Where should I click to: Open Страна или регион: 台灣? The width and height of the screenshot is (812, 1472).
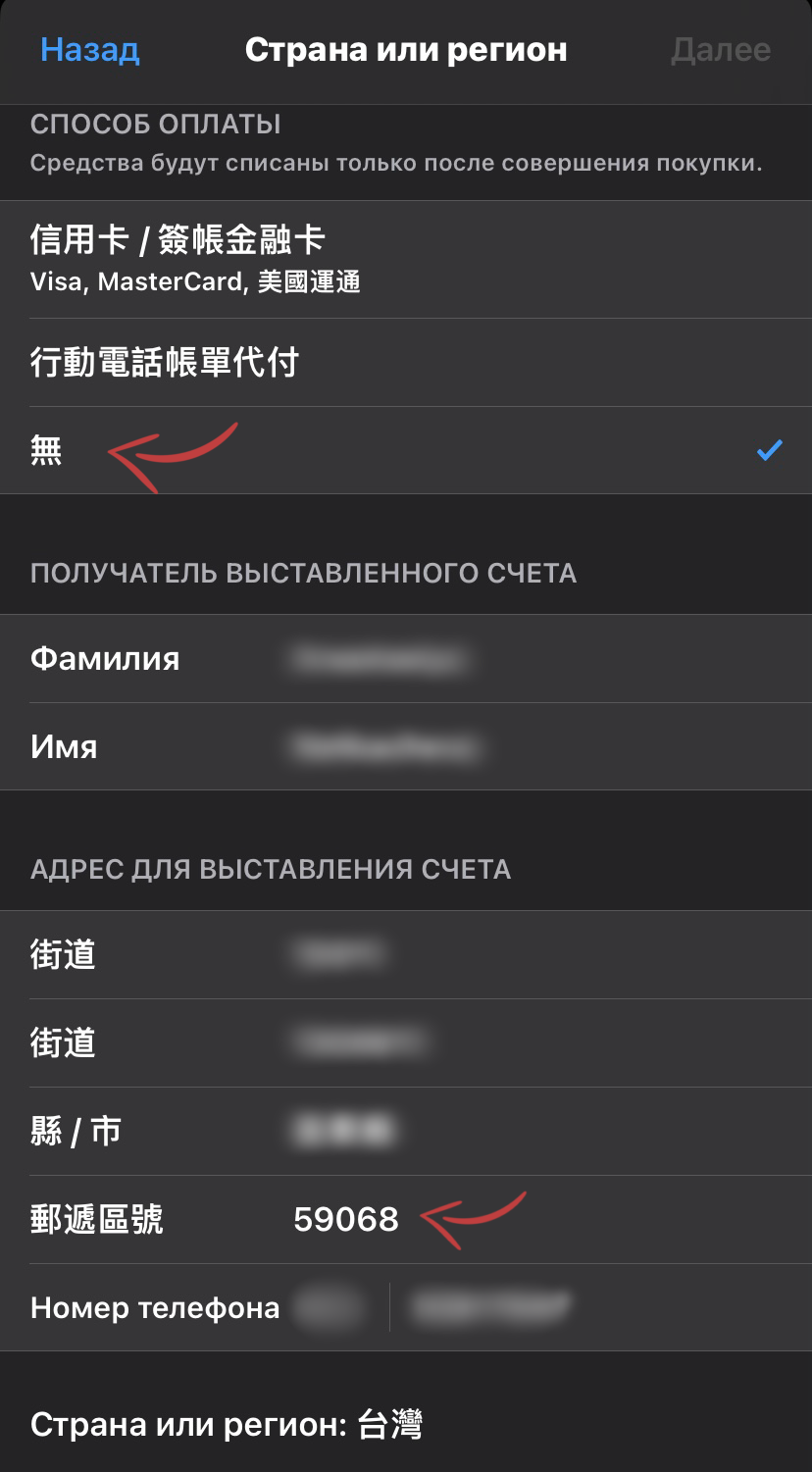(227, 1424)
